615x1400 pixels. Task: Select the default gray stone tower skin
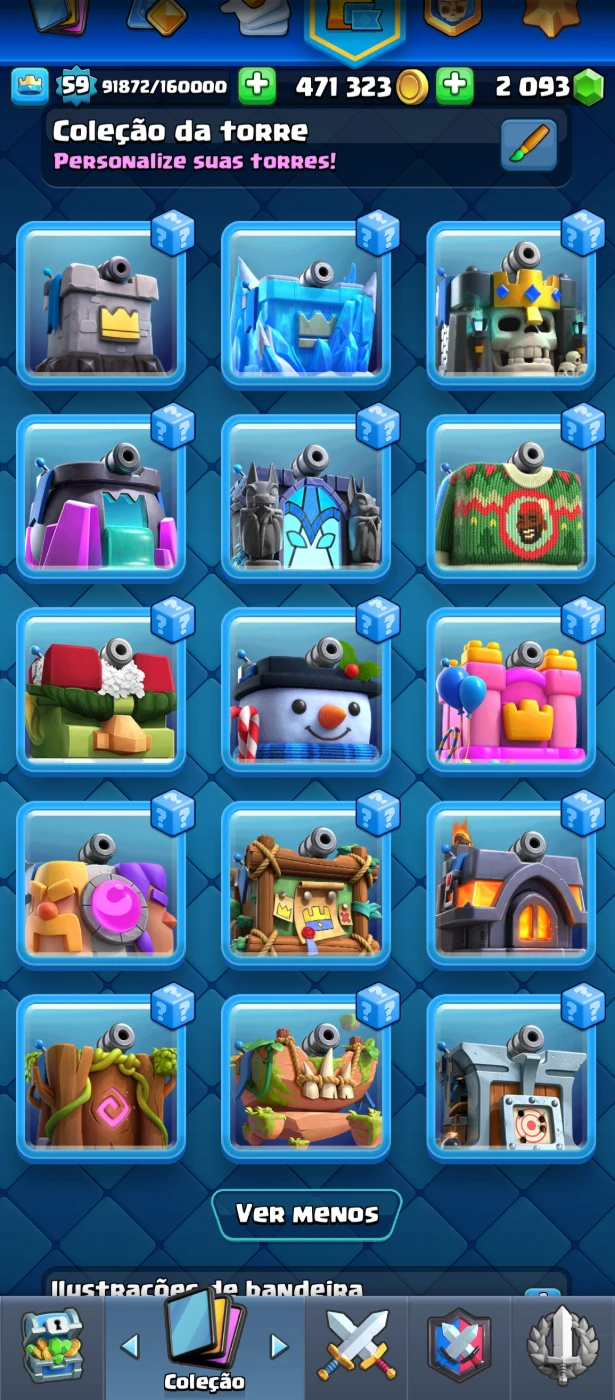click(x=101, y=305)
